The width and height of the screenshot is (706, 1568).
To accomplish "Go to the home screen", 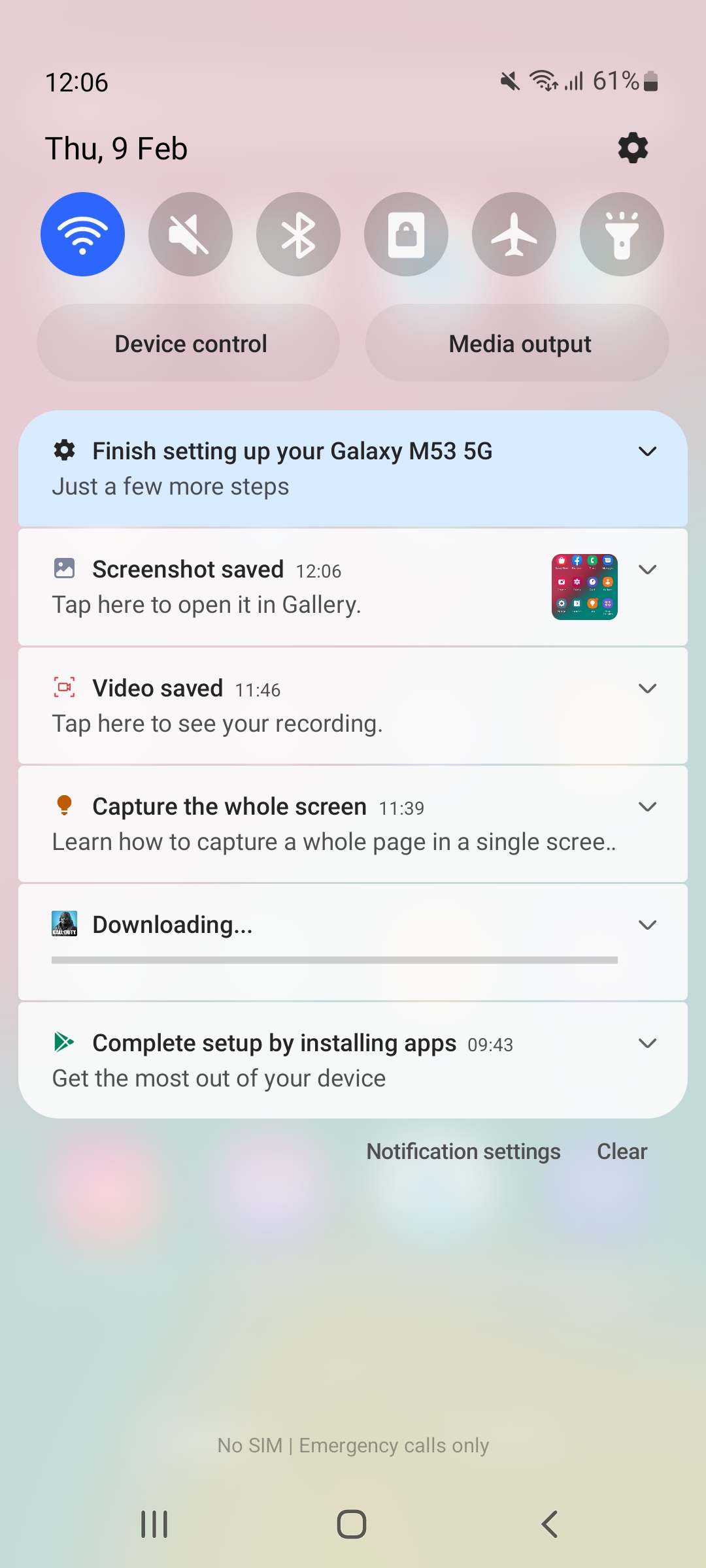I will point(352,1524).
